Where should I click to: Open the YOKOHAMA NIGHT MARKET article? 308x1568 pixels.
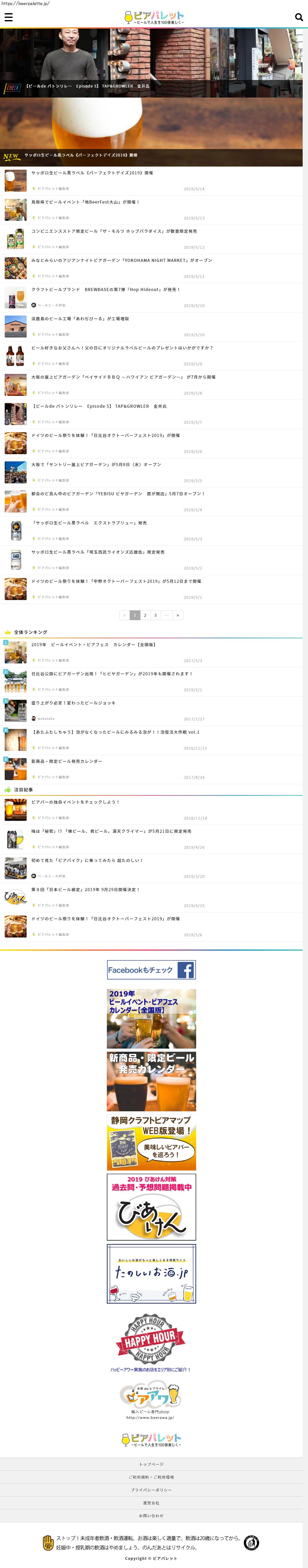122,261
